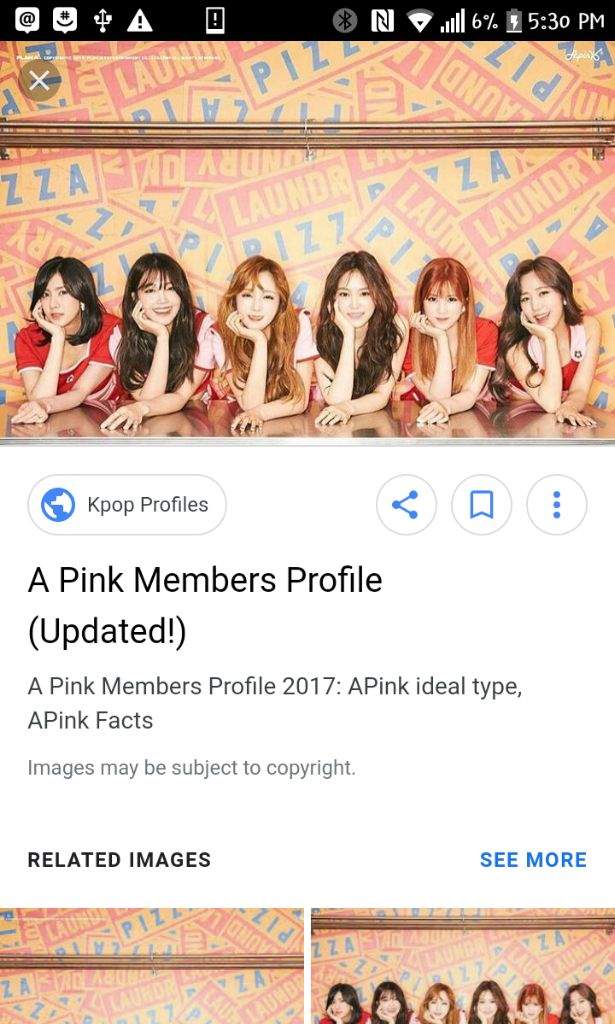Bookmark this image to collections

pyautogui.click(x=481, y=505)
